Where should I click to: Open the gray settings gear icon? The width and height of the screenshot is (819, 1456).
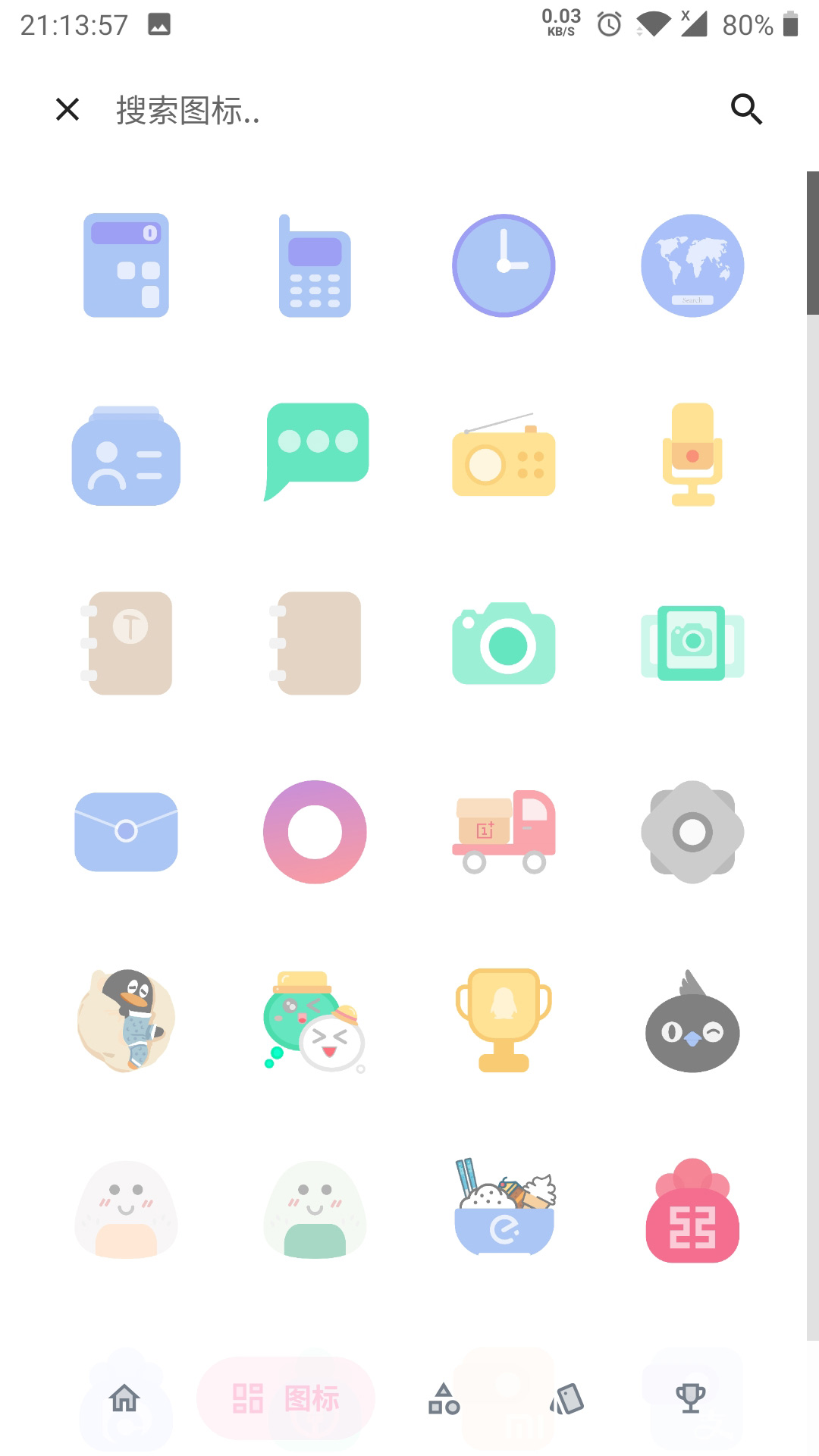pyautogui.click(x=692, y=832)
